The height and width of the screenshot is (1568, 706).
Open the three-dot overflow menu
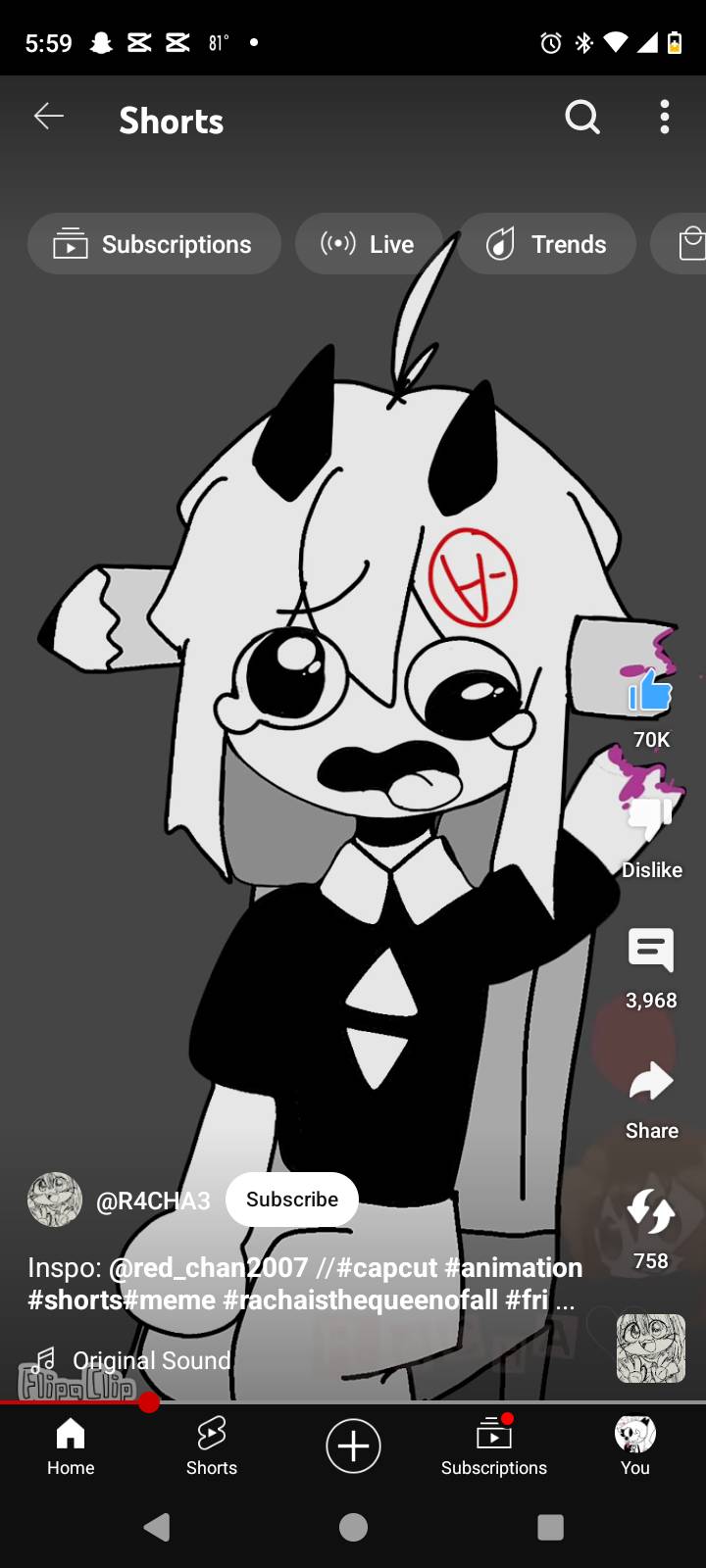pos(665,118)
